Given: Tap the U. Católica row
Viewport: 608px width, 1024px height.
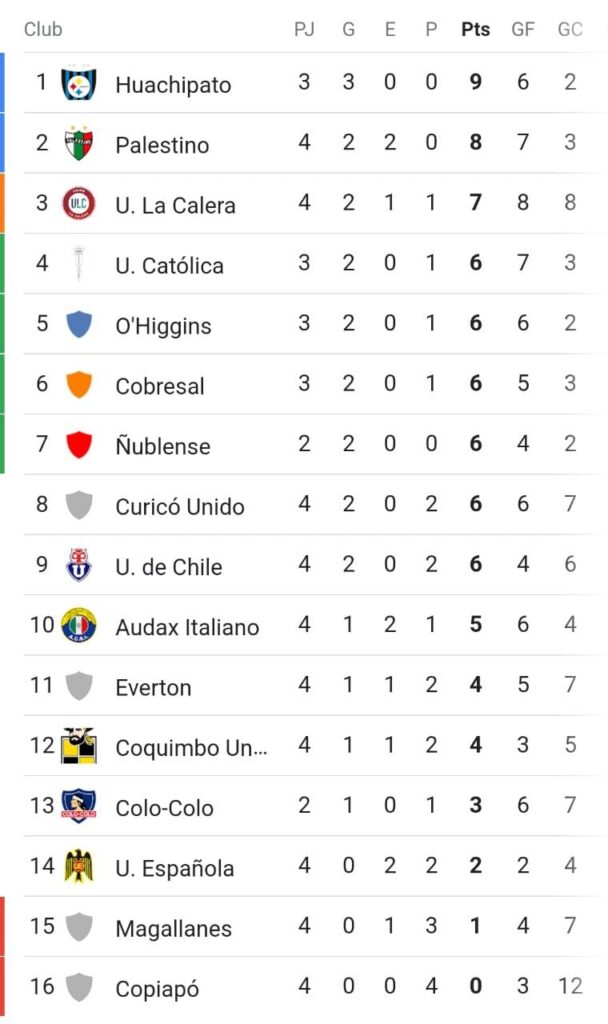Looking at the screenshot, I should (312, 263).
